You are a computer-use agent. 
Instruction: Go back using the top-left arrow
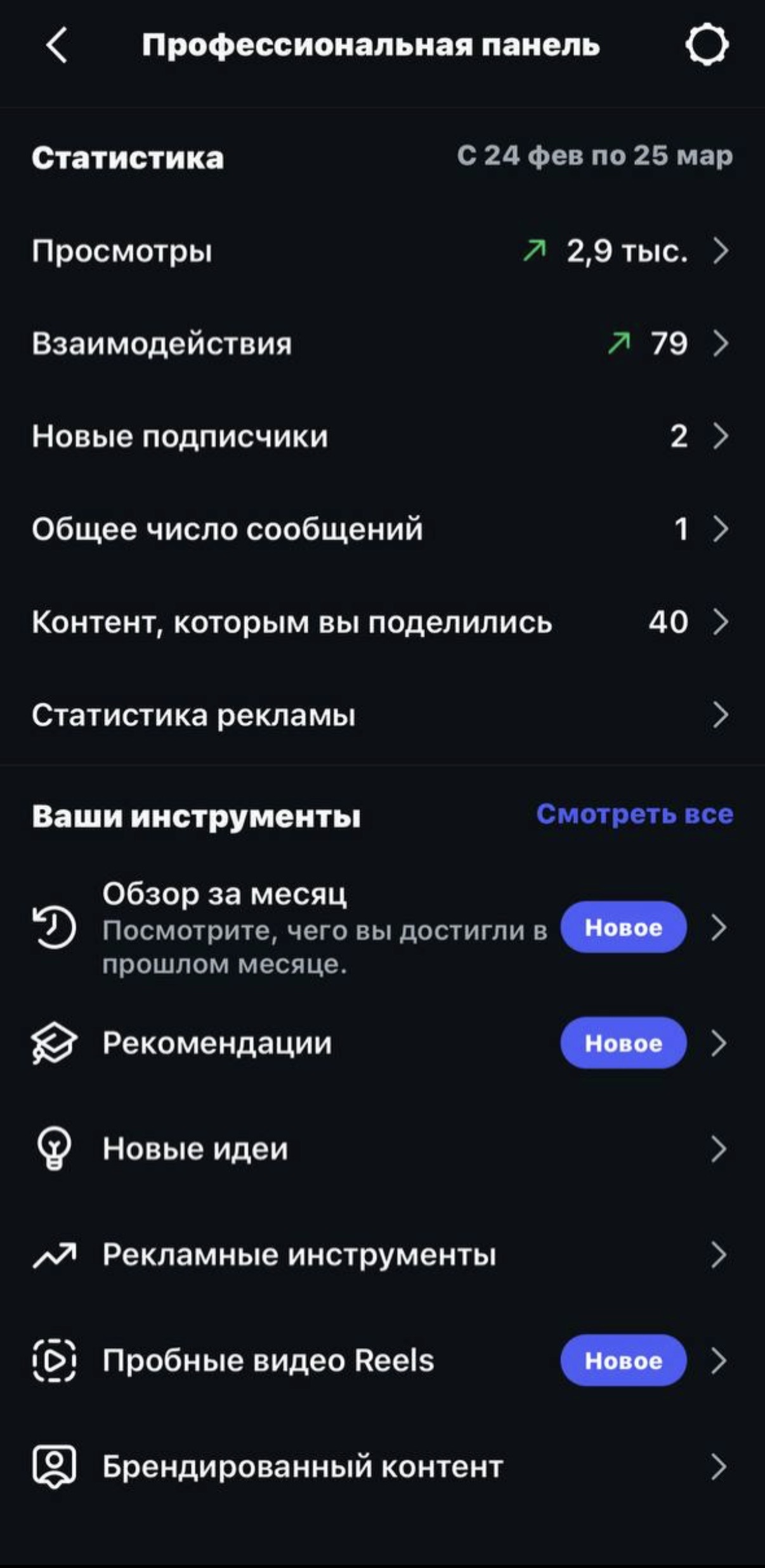point(57,46)
